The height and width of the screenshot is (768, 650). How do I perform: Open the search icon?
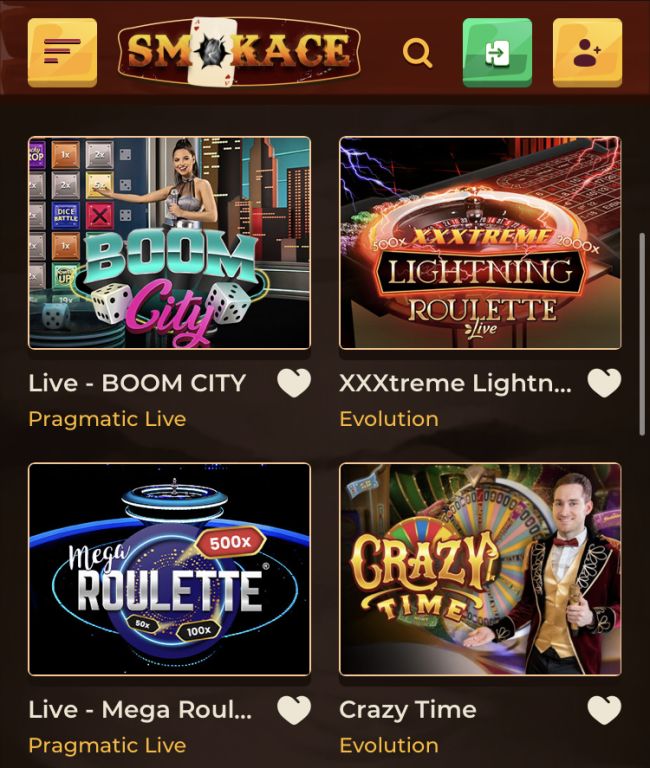[417, 53]
